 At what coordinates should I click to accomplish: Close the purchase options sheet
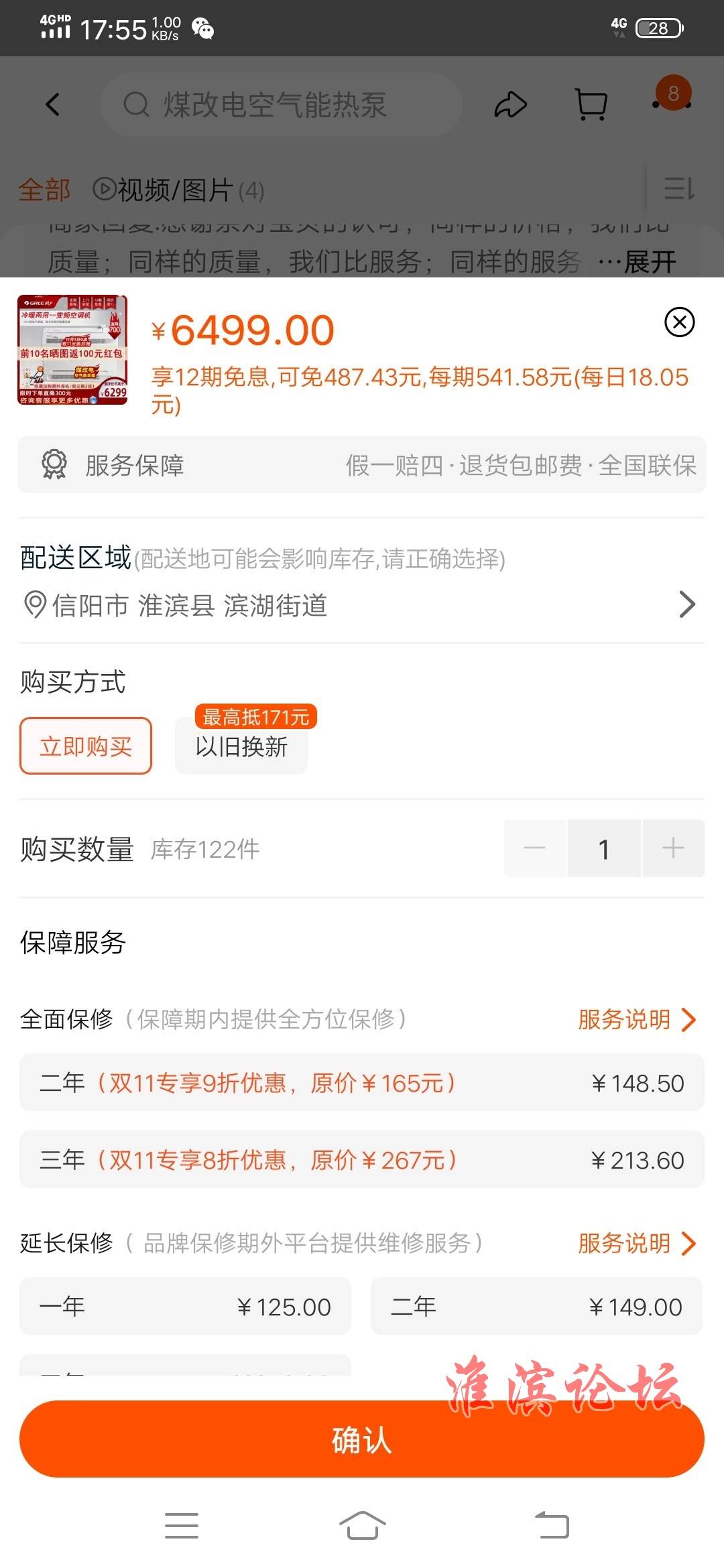679,322
